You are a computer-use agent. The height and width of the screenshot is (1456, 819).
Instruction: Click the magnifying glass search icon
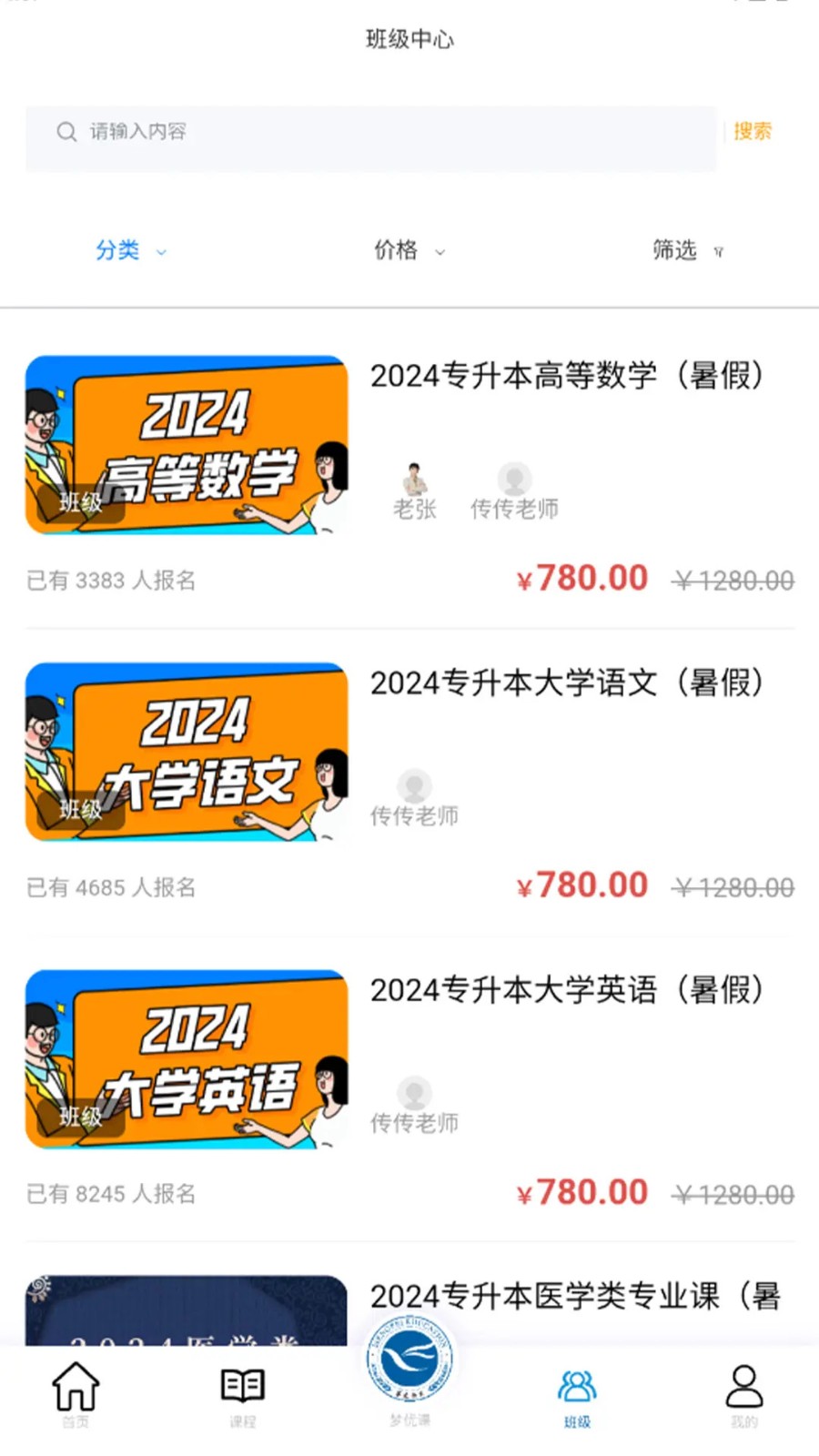66,131
